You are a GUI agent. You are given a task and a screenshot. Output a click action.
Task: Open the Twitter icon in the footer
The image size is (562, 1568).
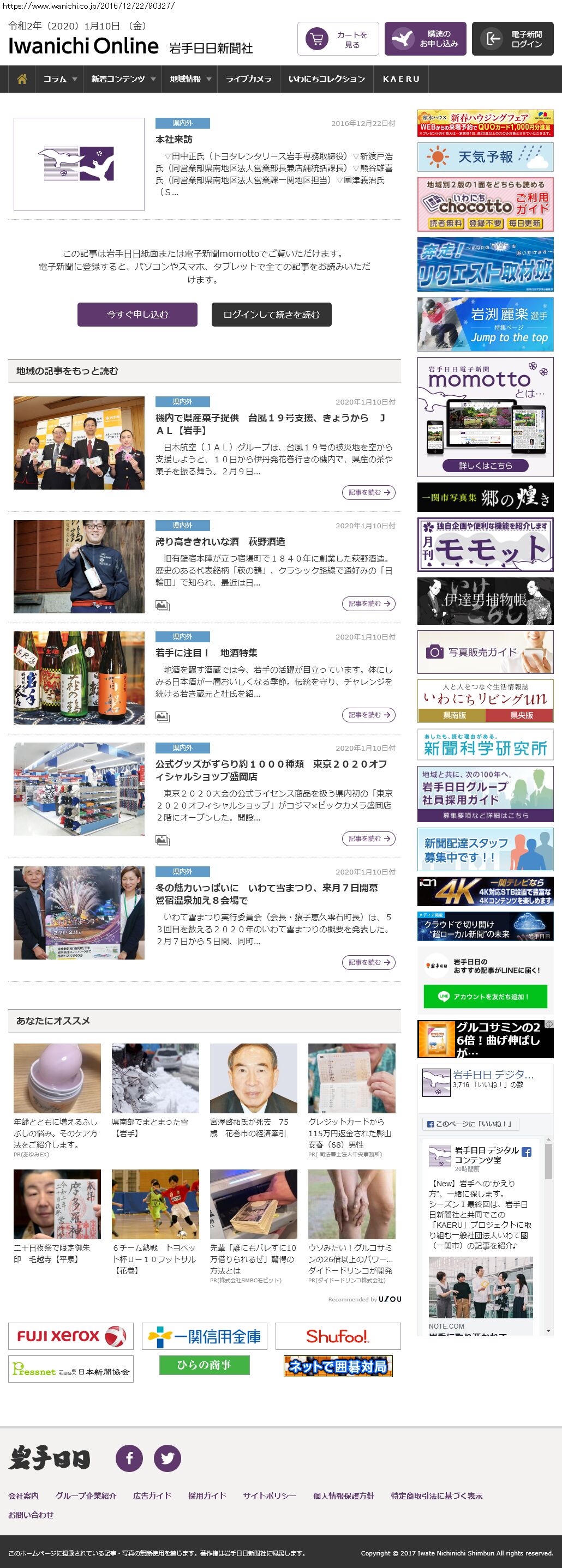pyautogui.click(x=168, y=1458)
